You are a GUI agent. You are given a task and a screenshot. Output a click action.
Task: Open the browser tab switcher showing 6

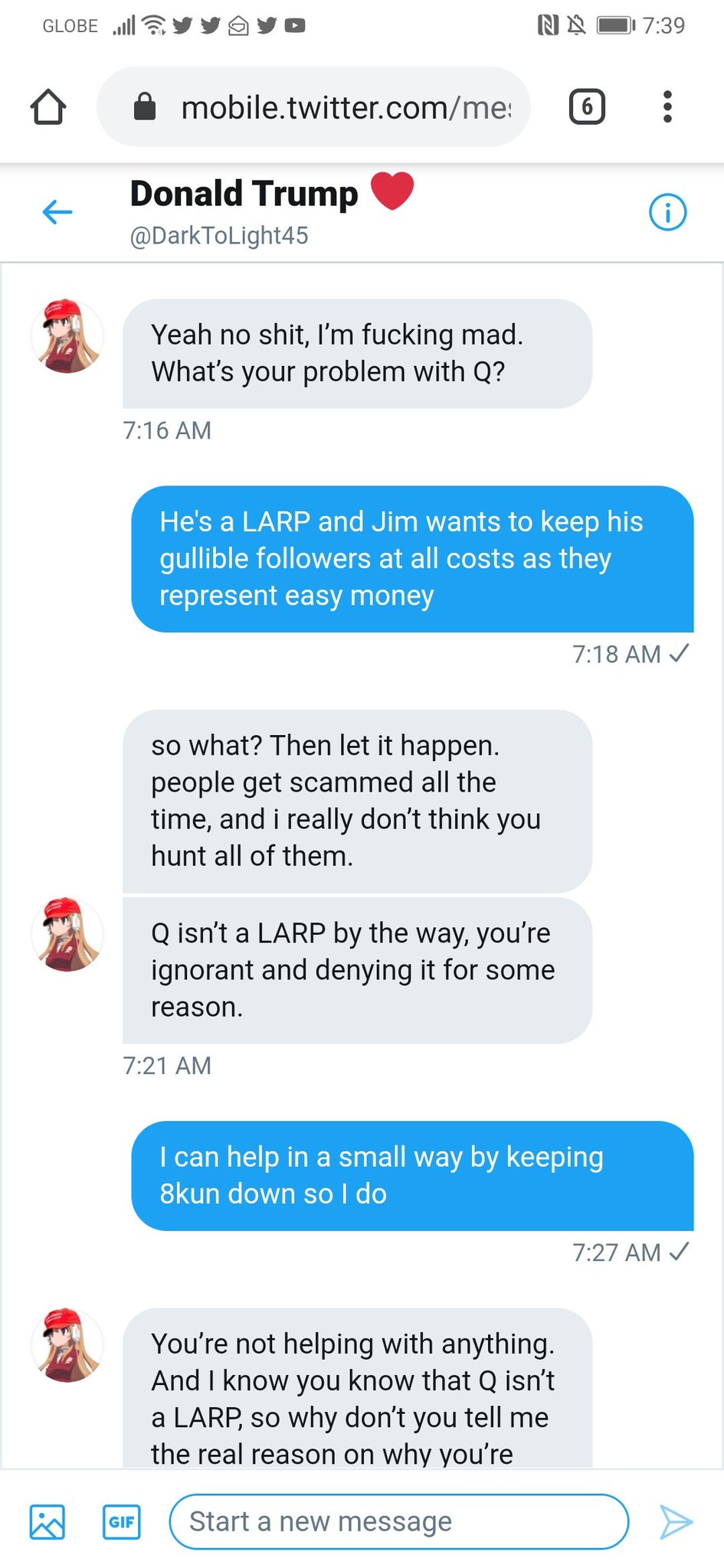tap(587, 106)
